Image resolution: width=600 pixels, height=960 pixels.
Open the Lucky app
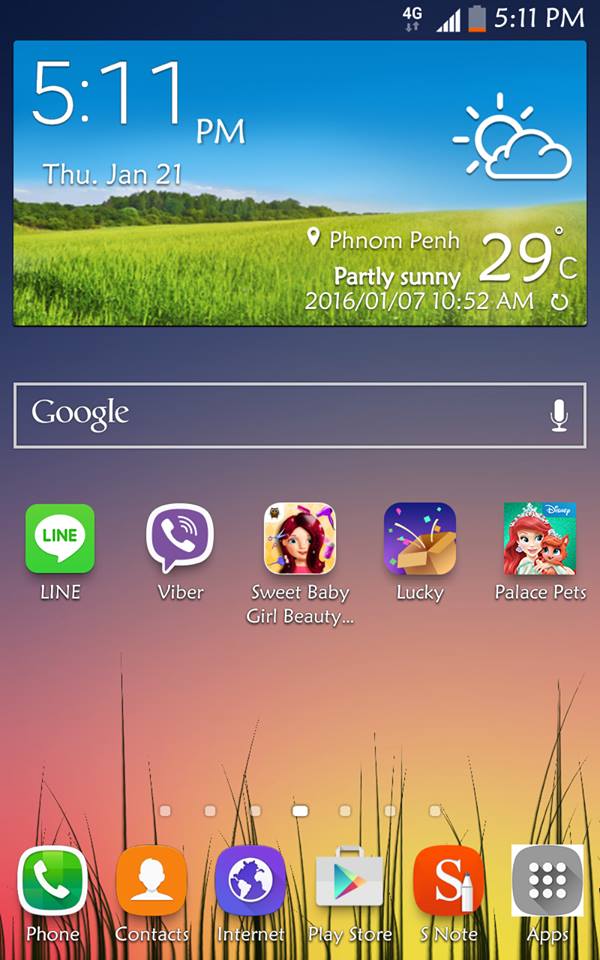point(420,539)
